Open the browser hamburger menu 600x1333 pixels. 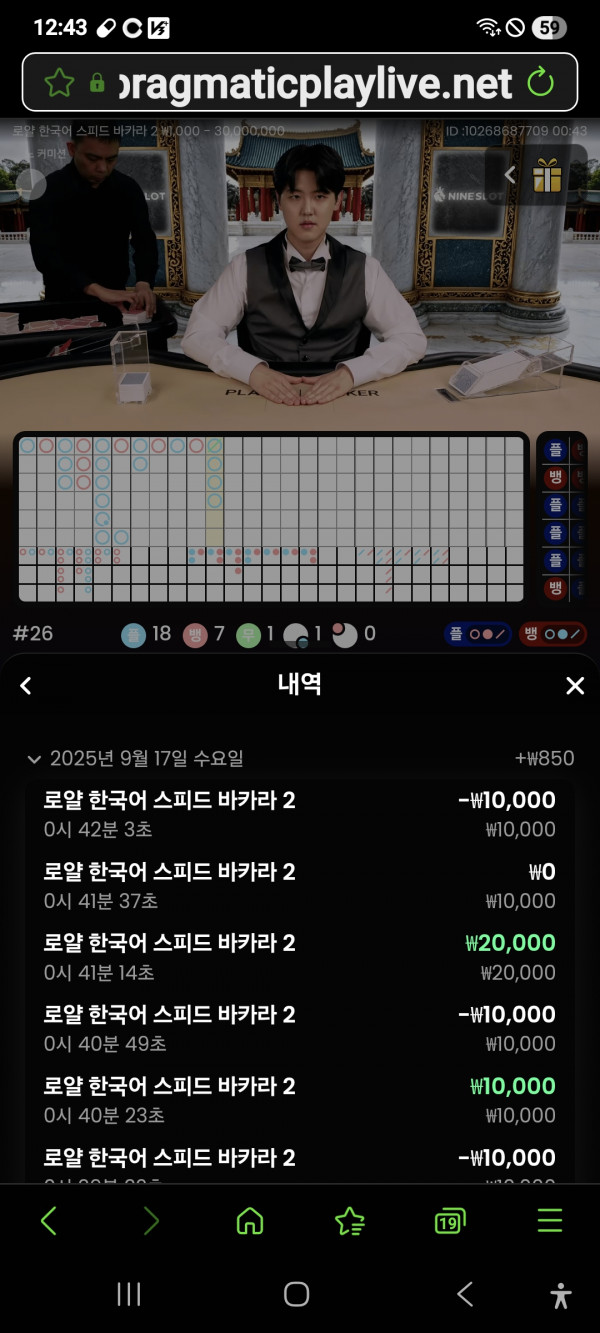pyautogui.click(x=550, y=1221)
